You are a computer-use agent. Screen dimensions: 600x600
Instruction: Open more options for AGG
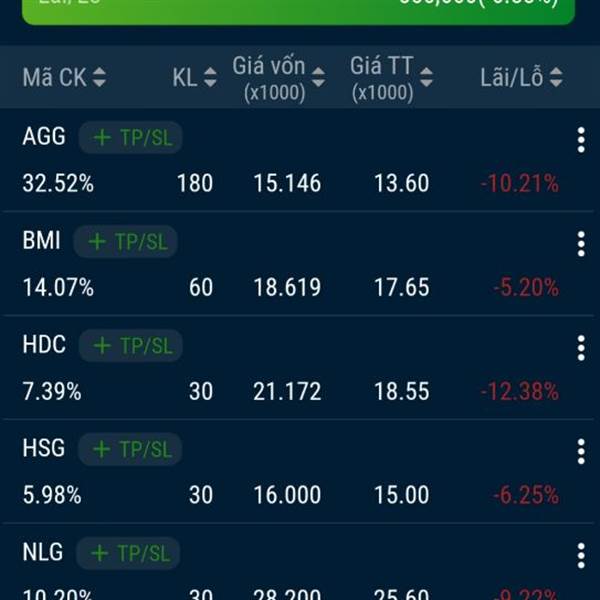click(x=581, y=140)
